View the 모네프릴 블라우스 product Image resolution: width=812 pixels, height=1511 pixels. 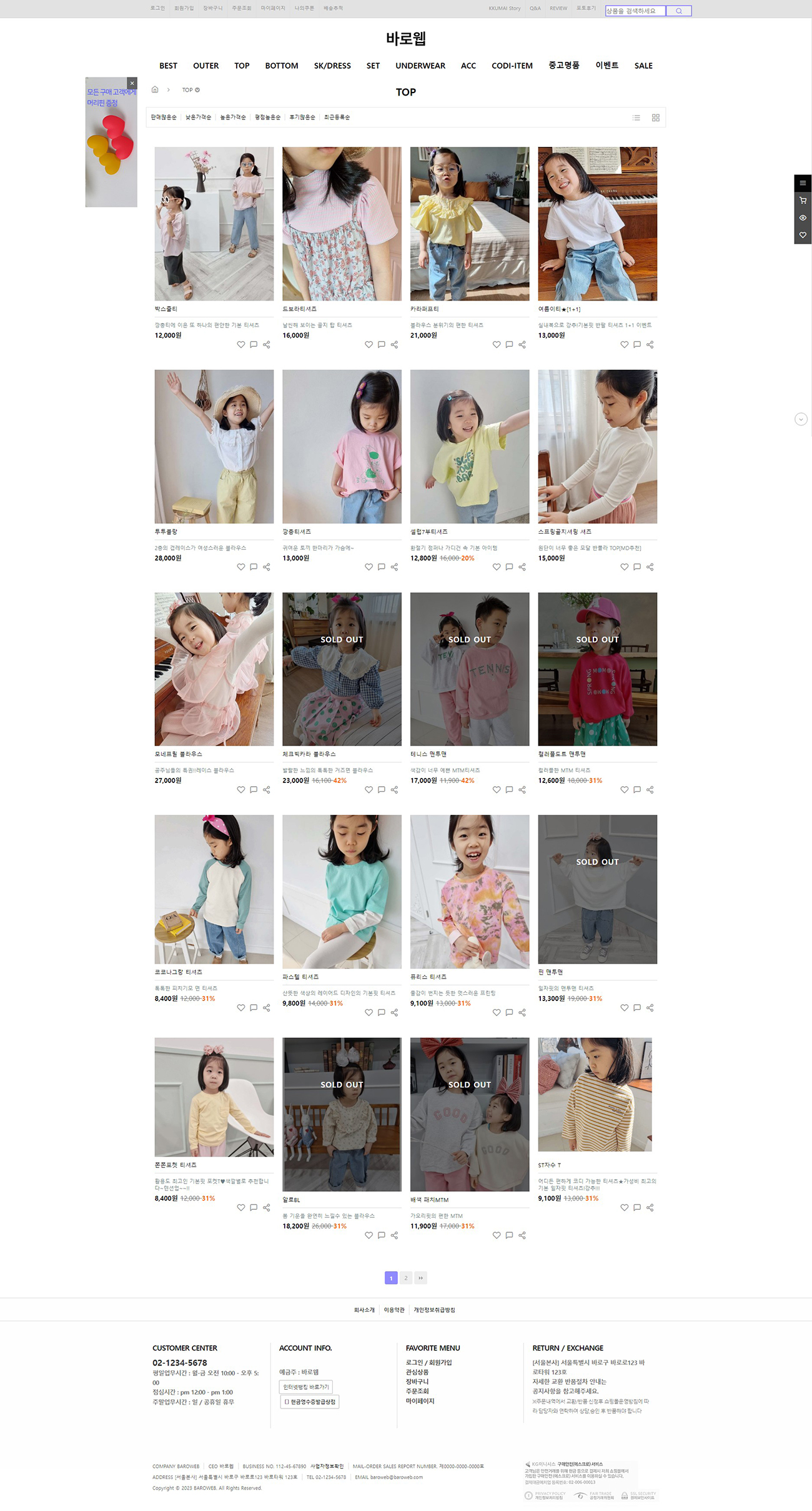click(214, 669)
